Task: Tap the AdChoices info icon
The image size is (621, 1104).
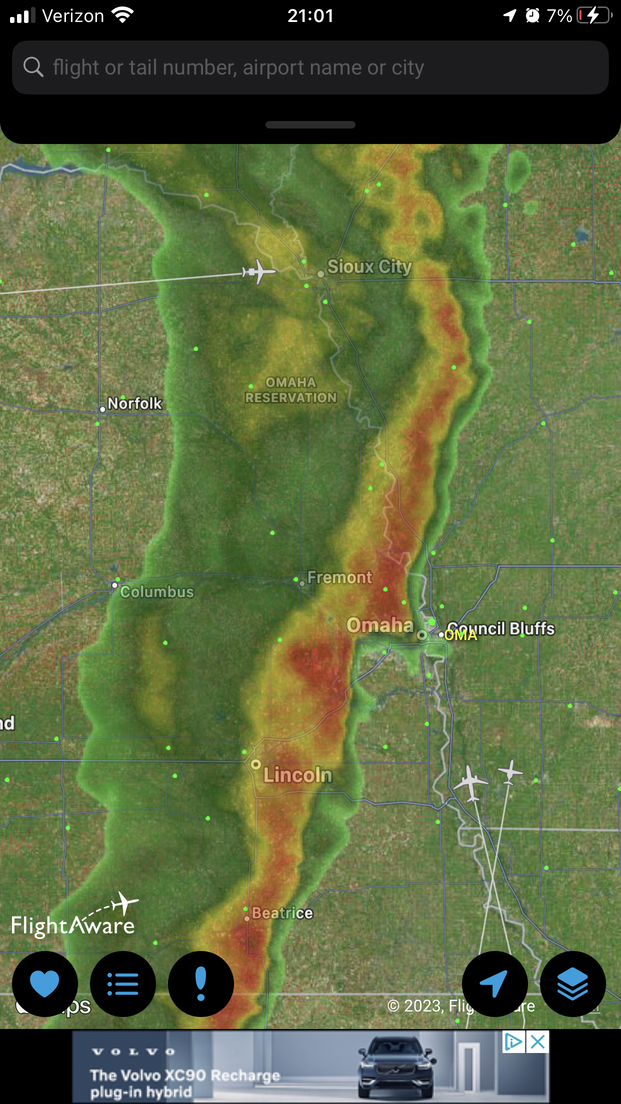Action: pos(513,1042)
